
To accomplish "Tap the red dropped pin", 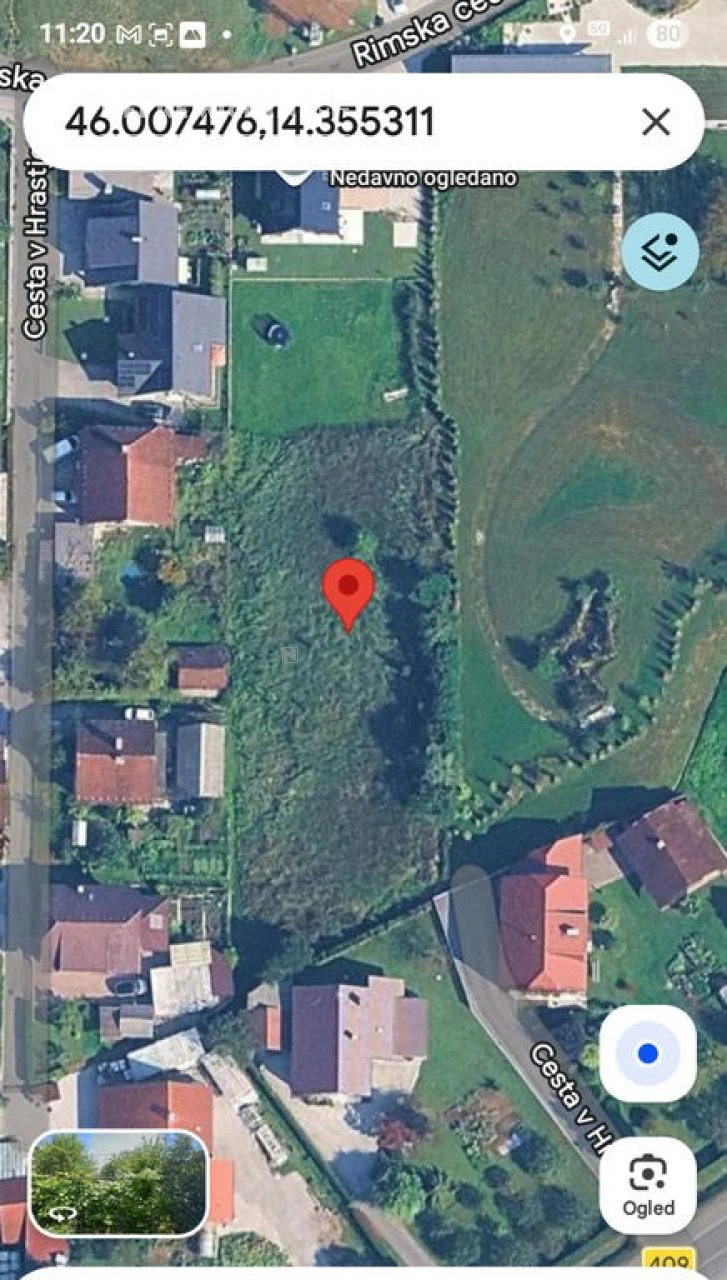I will [x=348, y=590].
